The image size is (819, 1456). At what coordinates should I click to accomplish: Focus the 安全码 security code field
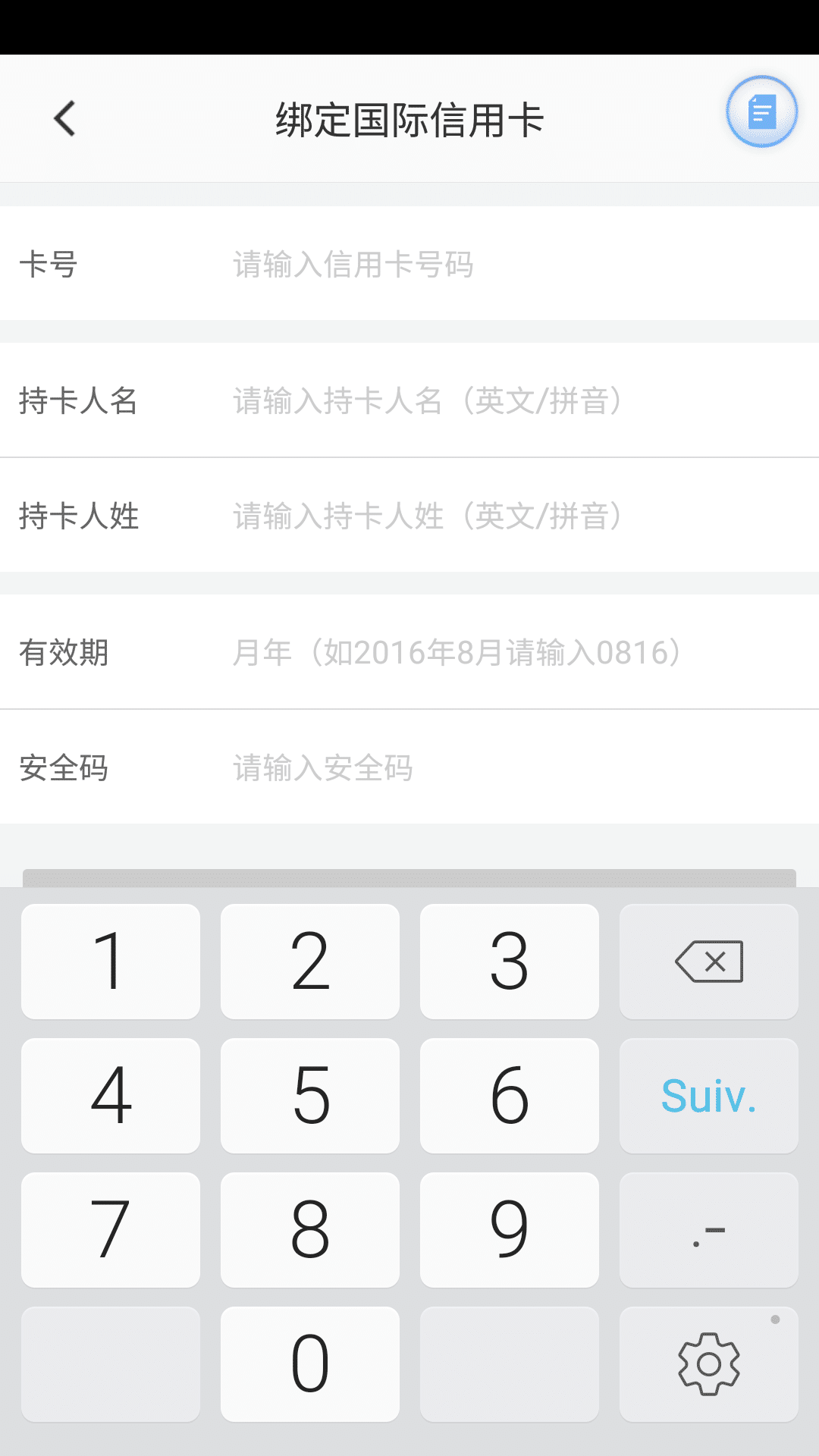(x=500, y=767)
